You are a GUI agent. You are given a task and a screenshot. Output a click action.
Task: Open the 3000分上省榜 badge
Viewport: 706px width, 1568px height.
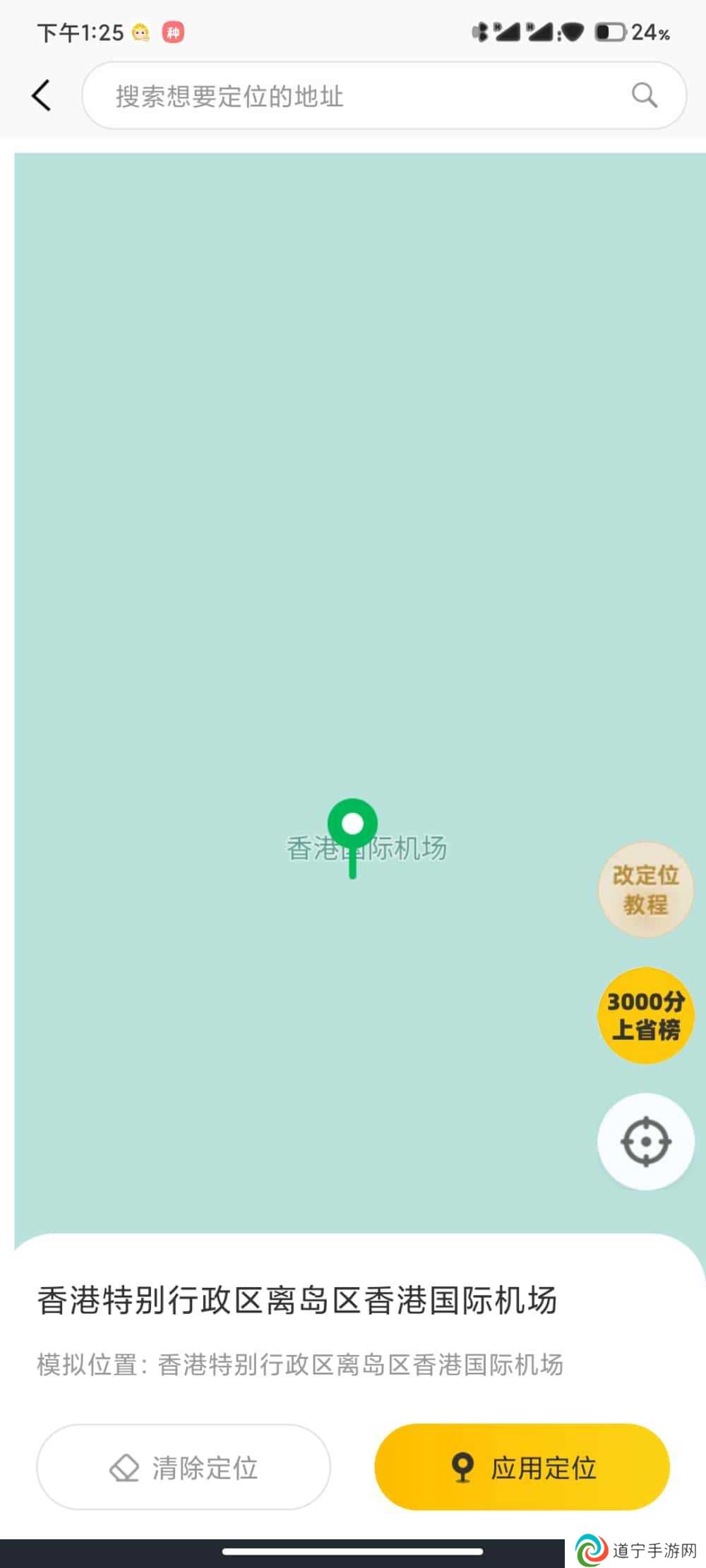645,1015
